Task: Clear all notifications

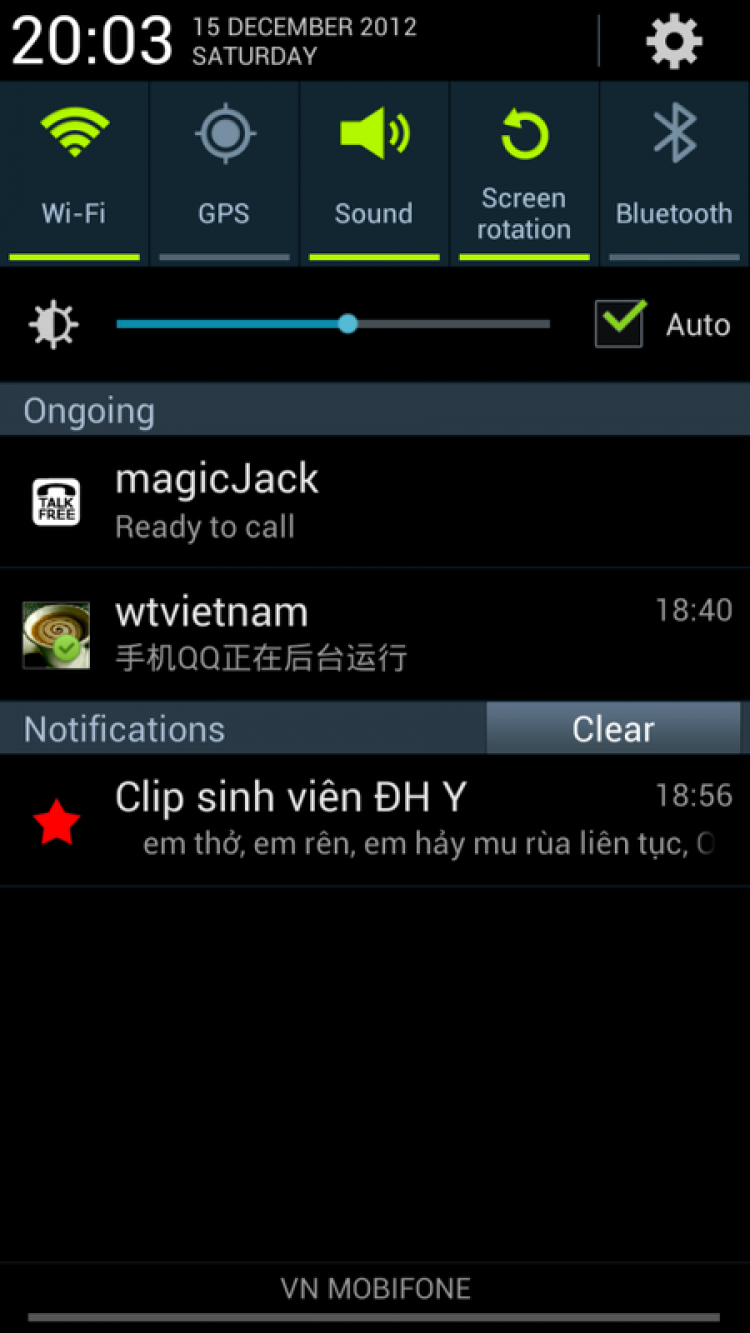Action: click(613, 729)
